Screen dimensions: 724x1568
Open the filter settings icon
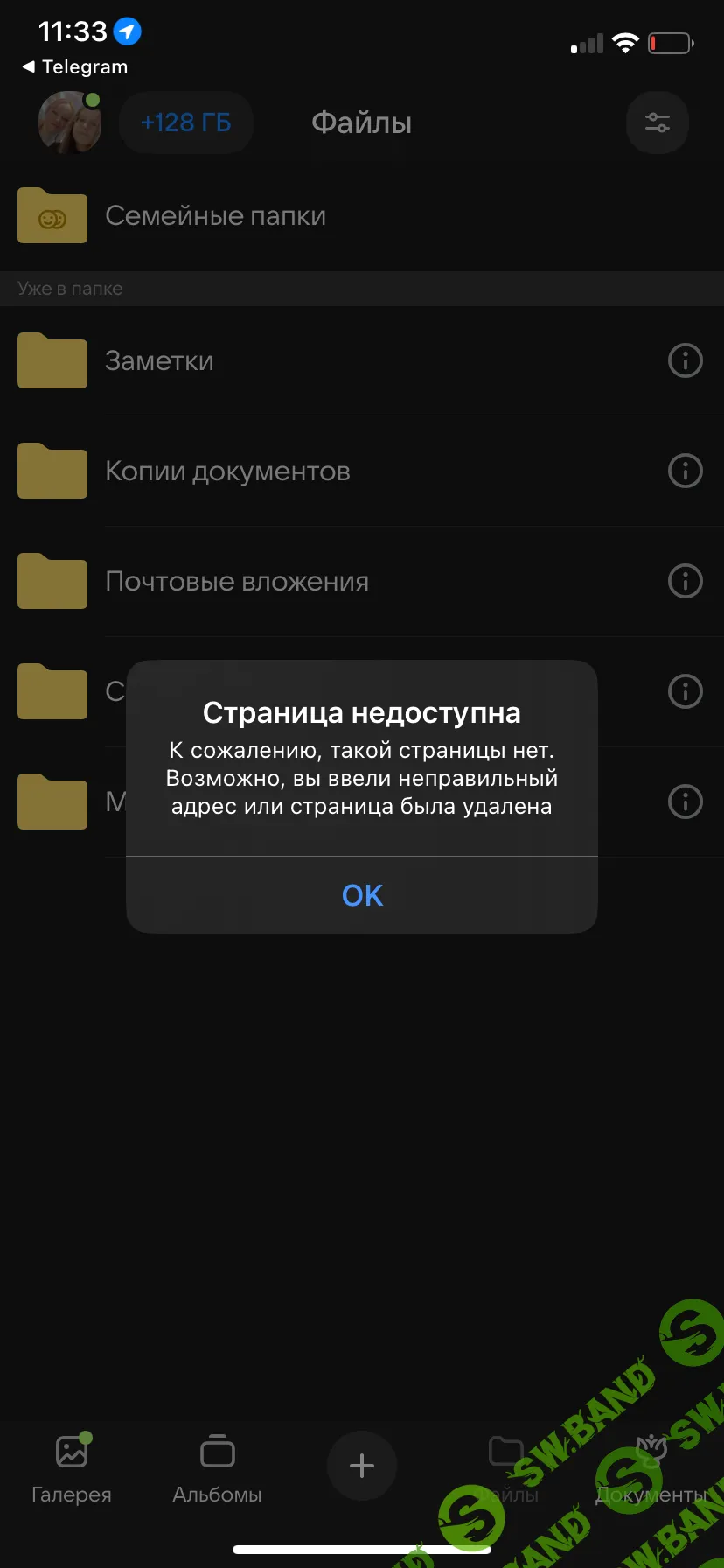pos(657,122)
